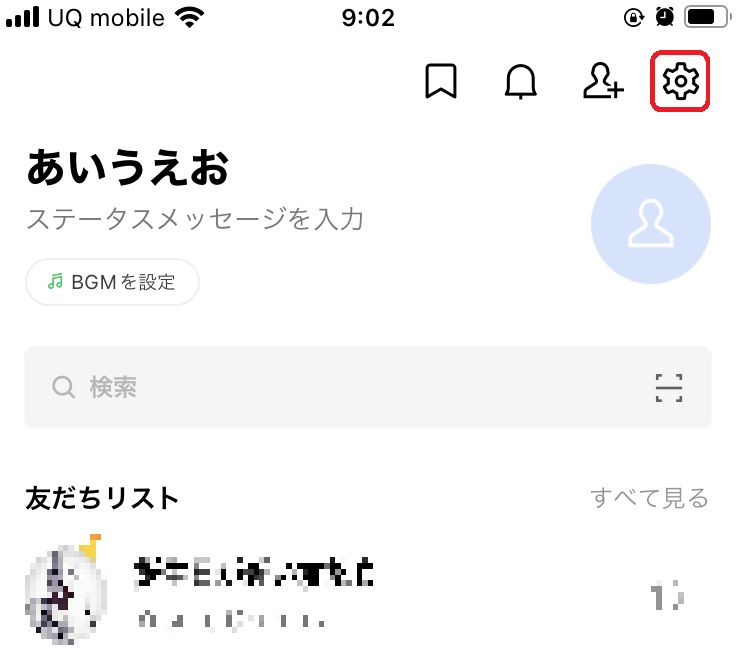Open the profile avatar picture
The image size is (741, 651).
pos(651,224)
